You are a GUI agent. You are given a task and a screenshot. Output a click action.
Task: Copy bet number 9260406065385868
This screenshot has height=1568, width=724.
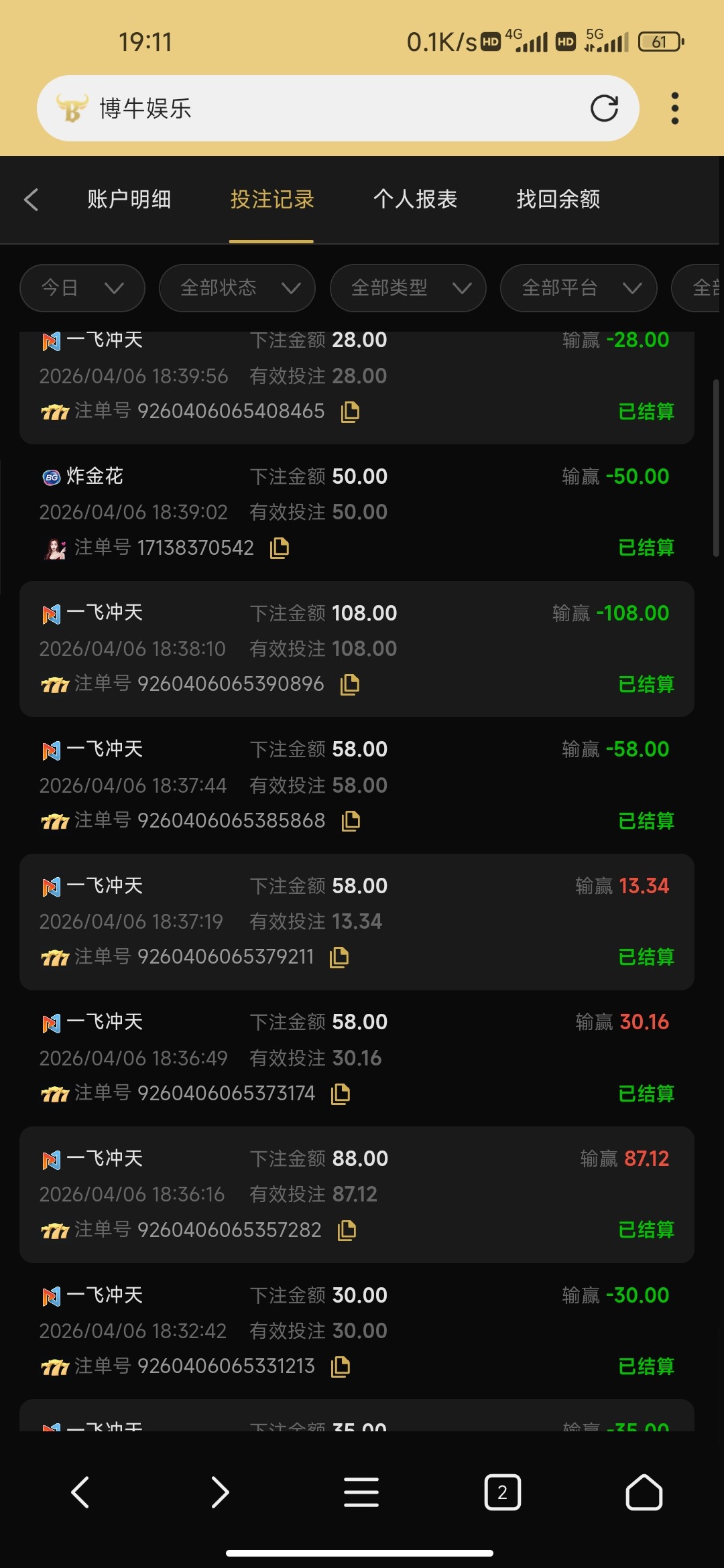point(351,821)
